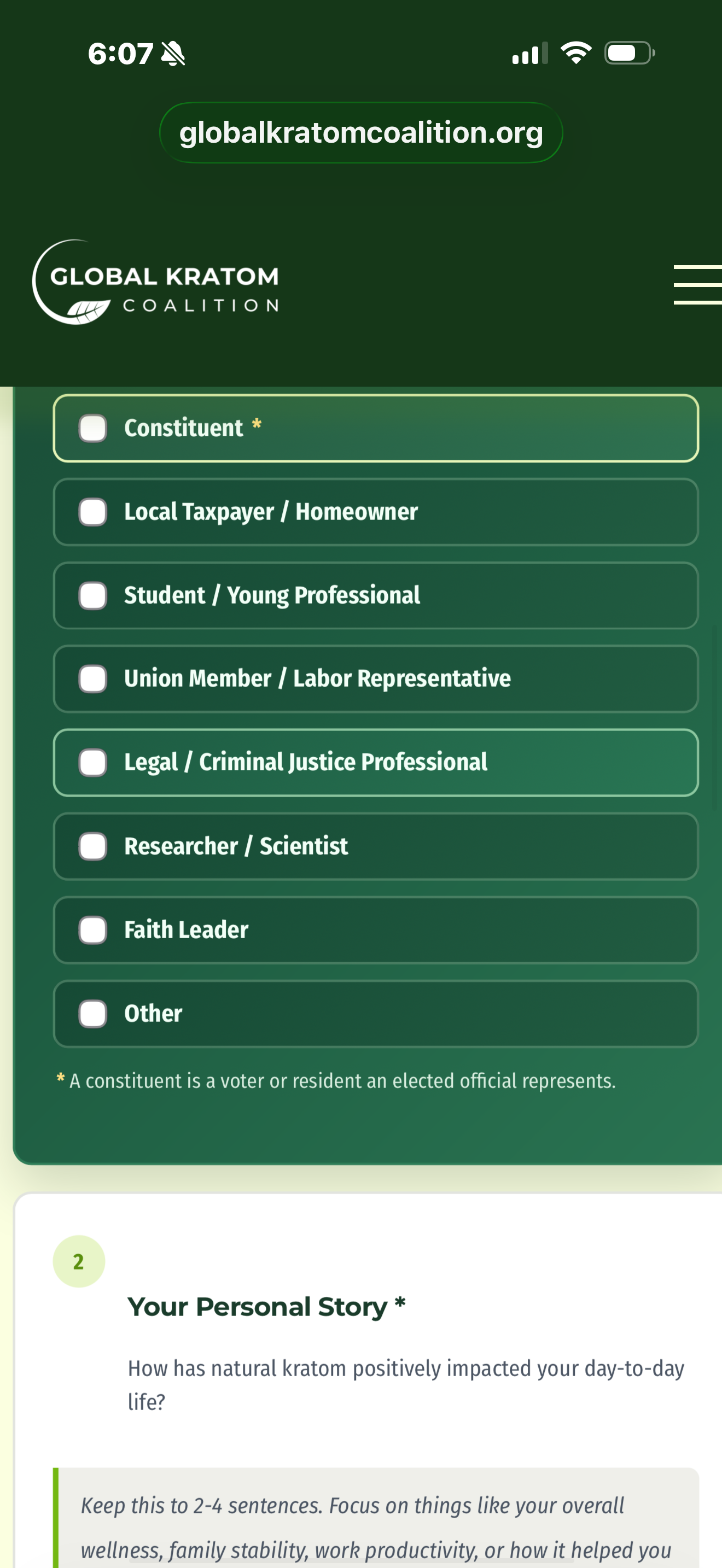Click the step 2 number badge
Screen dimensions: 722x1568
pos(78,1261)
